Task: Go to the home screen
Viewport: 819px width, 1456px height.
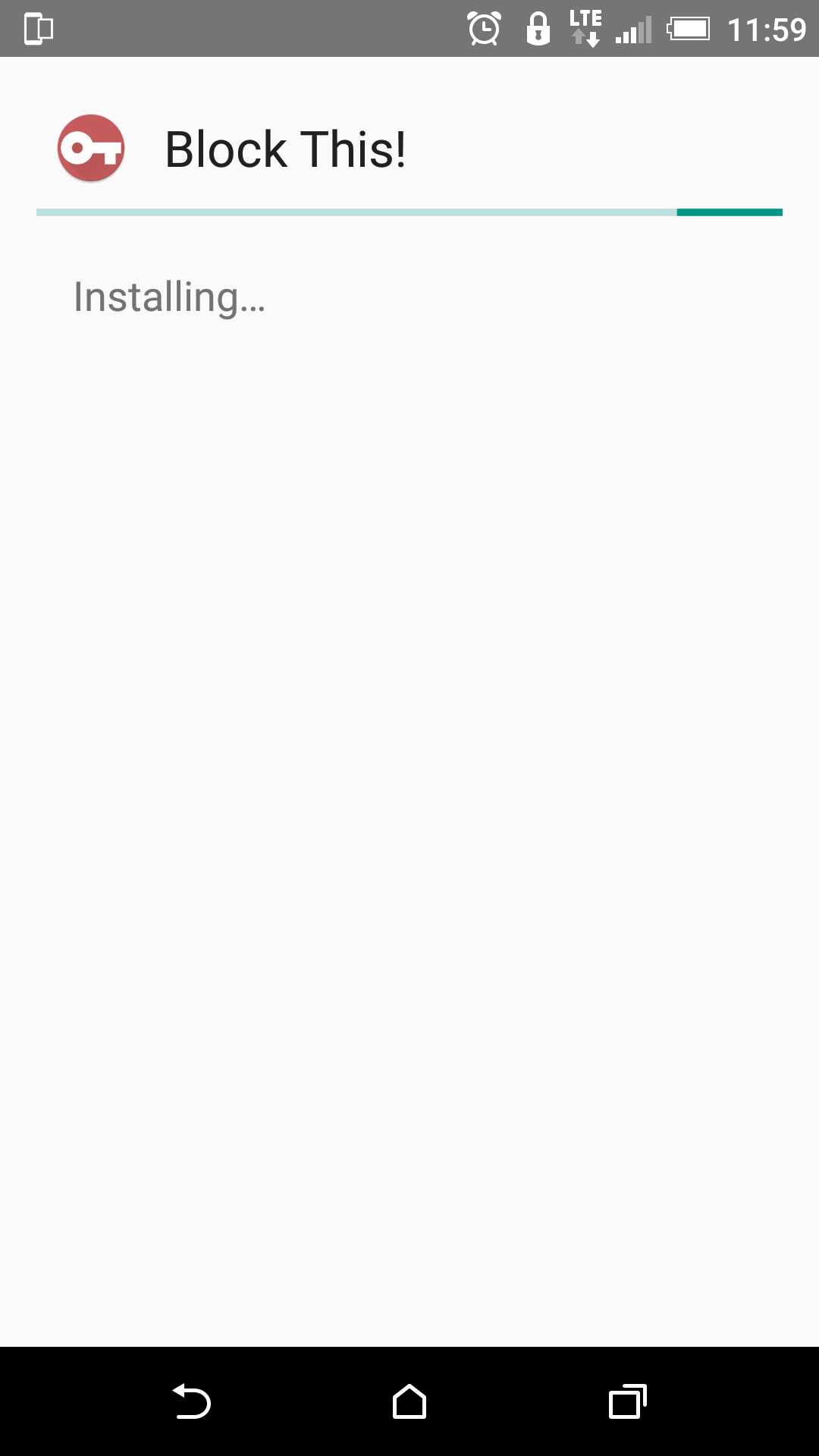Action: 409,1401
